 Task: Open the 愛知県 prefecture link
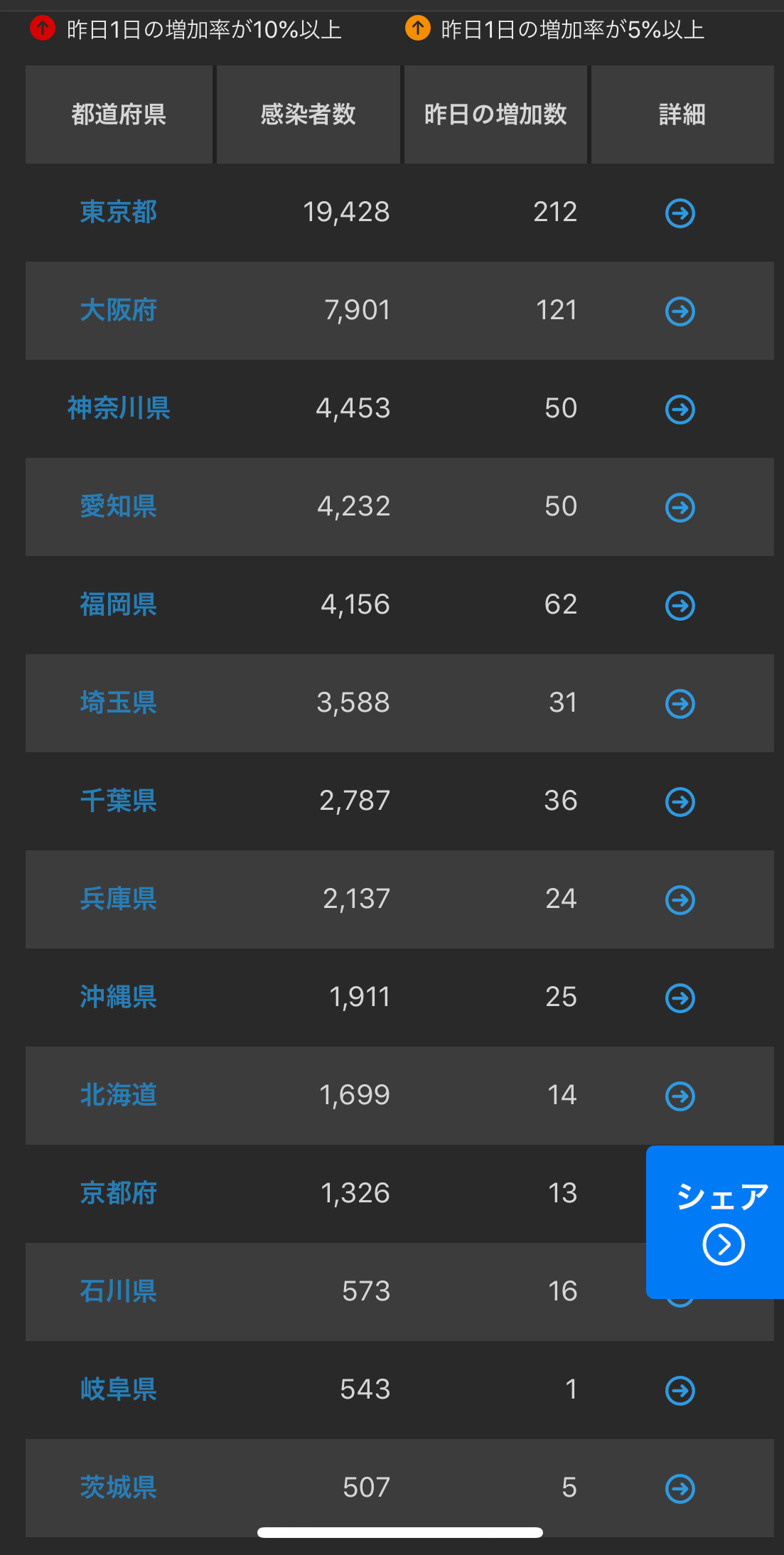(x=119, y=506)
